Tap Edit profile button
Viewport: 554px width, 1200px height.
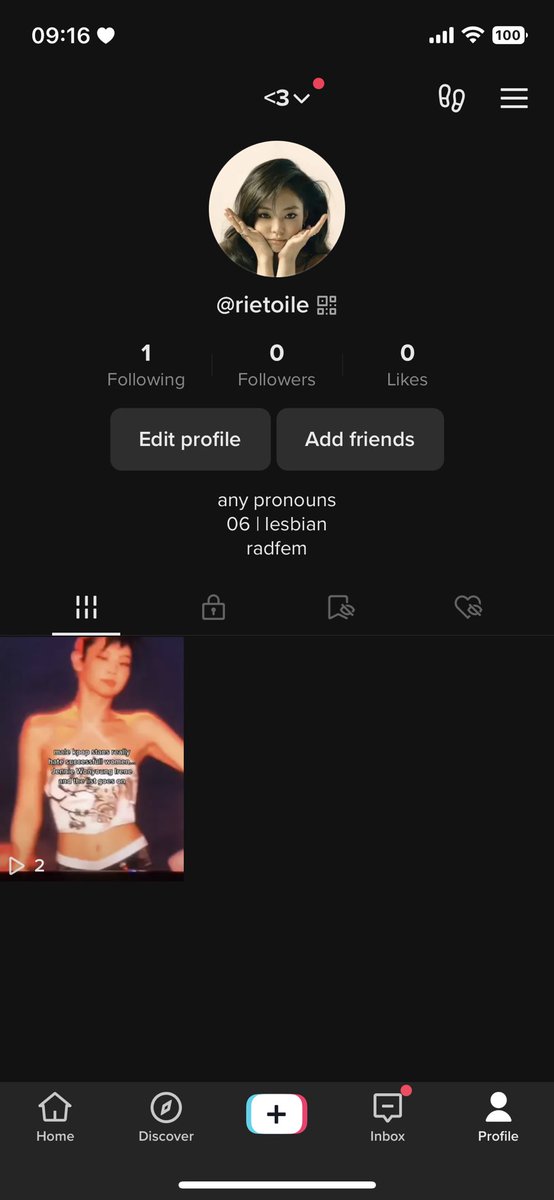point(190,439)
